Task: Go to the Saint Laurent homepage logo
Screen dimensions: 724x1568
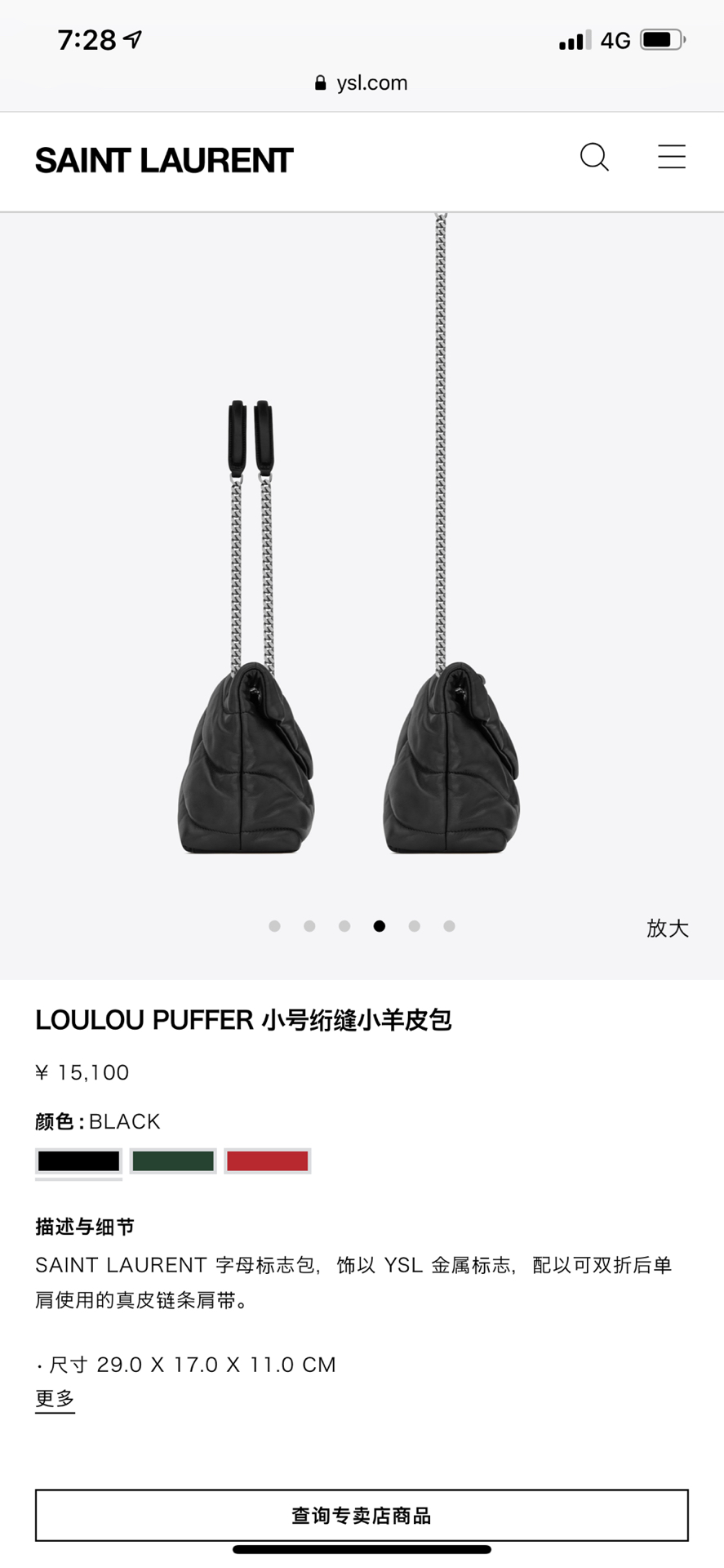Action: tap(163, 161)
